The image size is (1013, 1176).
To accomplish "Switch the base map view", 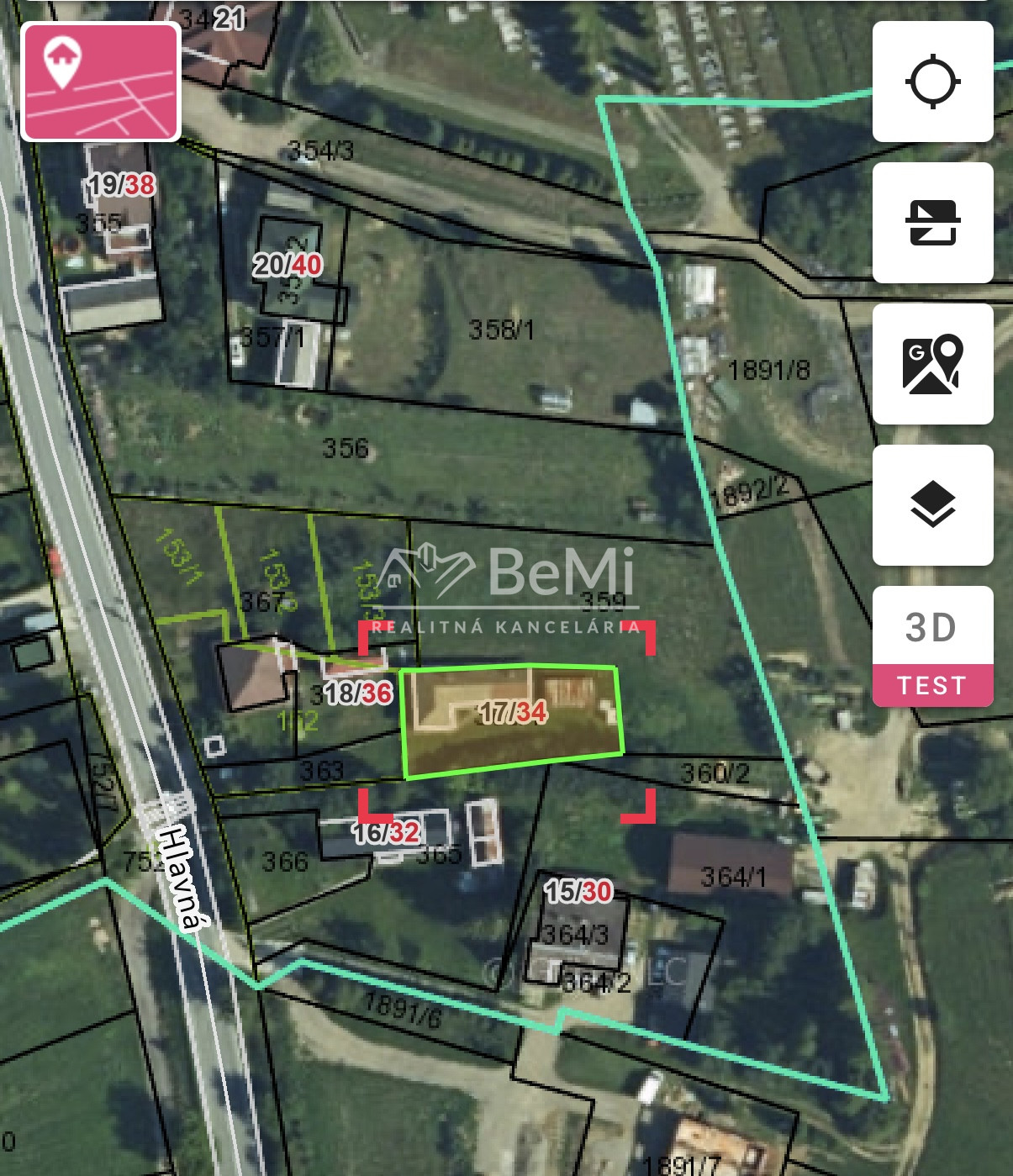I will 932,223.
